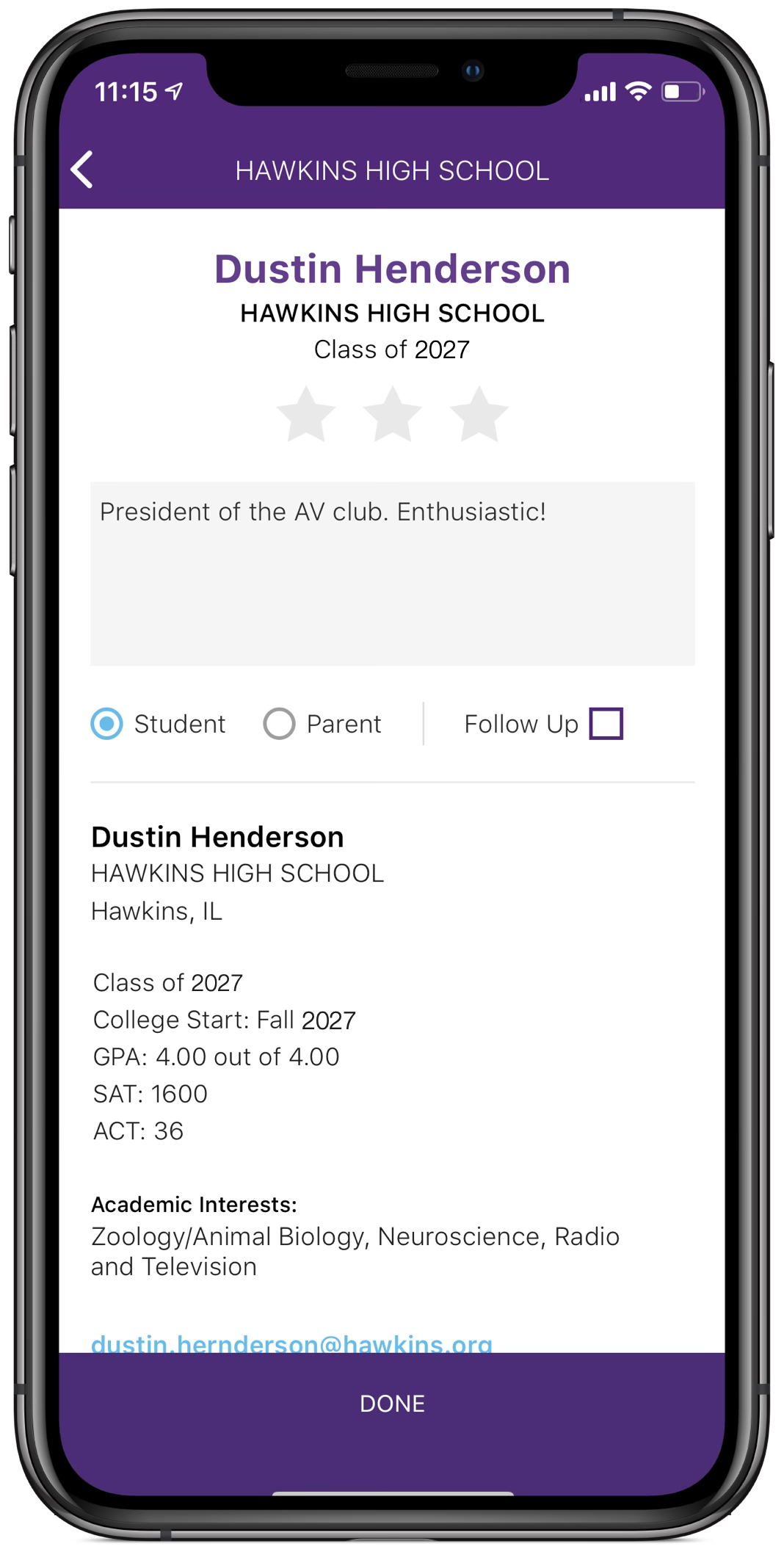Image resolution: width=784 pixels, height=1549 pixels.
Task: Select the Parent radio option
Action: click(280, 724)
